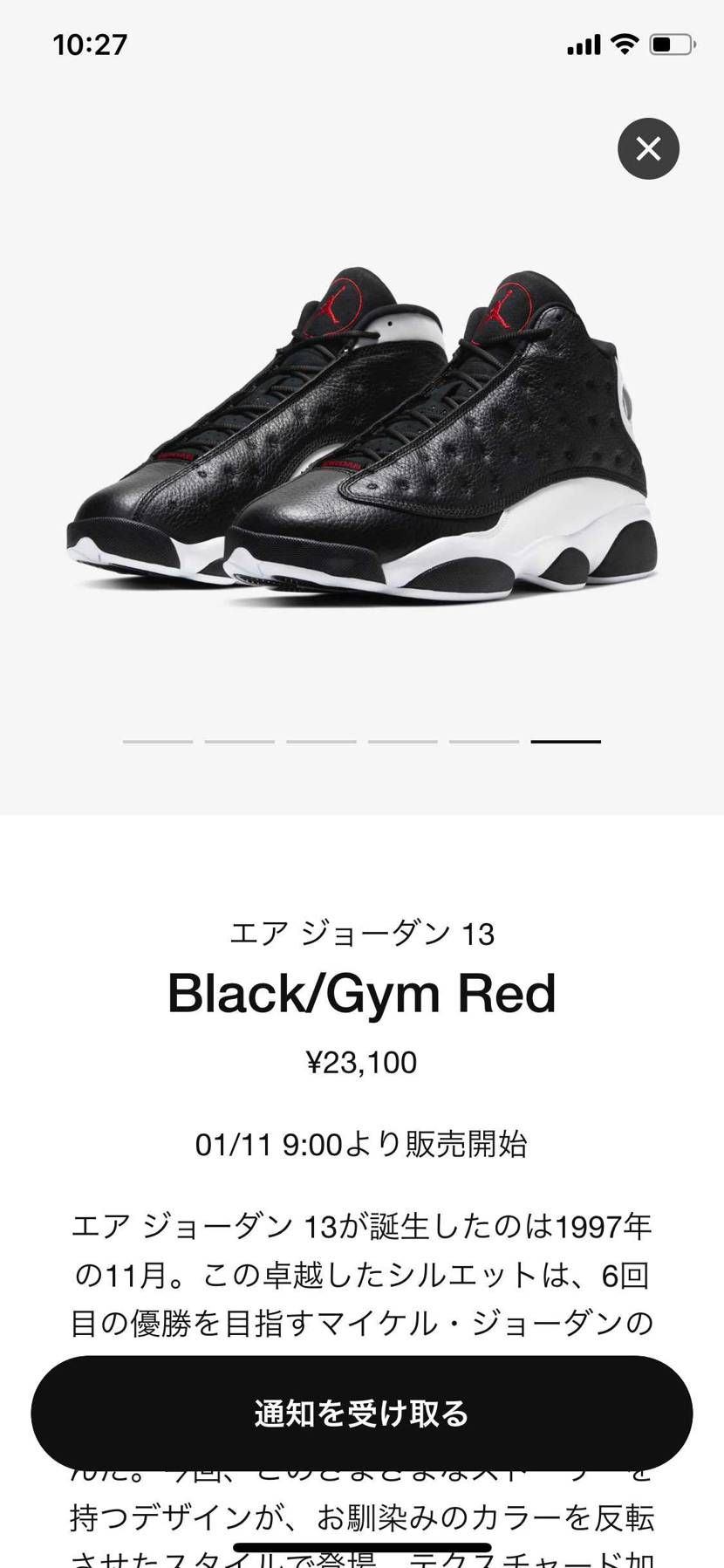Close the product detail view
The width and height of the screenshot is (724, 1568).
tap(648, 148)
